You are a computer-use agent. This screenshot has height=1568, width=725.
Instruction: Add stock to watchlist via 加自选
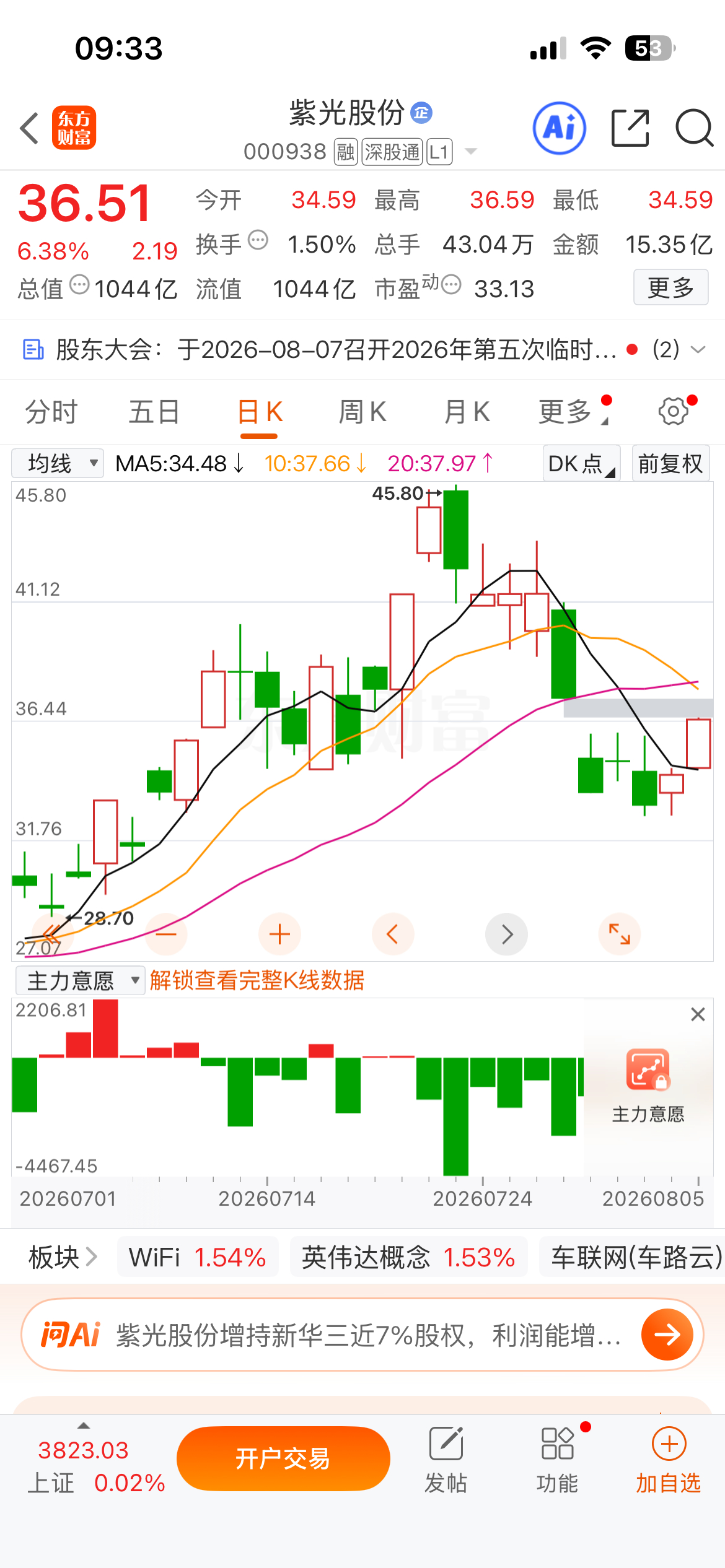(669, 1461)
